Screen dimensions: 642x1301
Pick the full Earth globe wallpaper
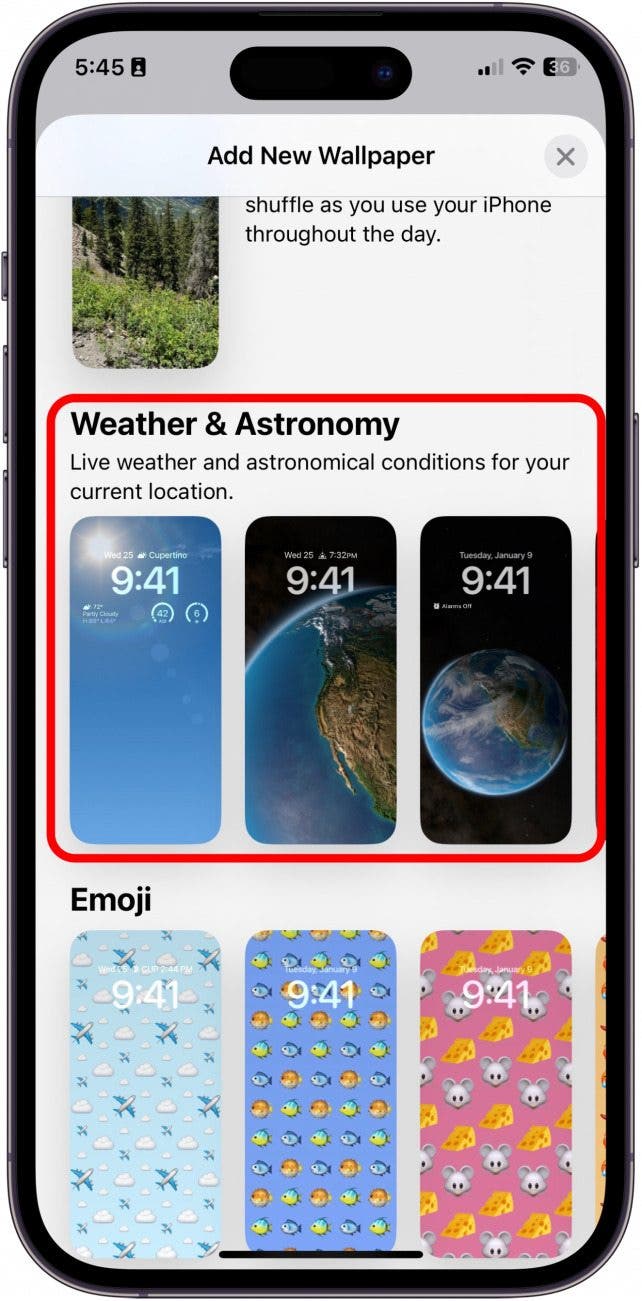[495, 680]
